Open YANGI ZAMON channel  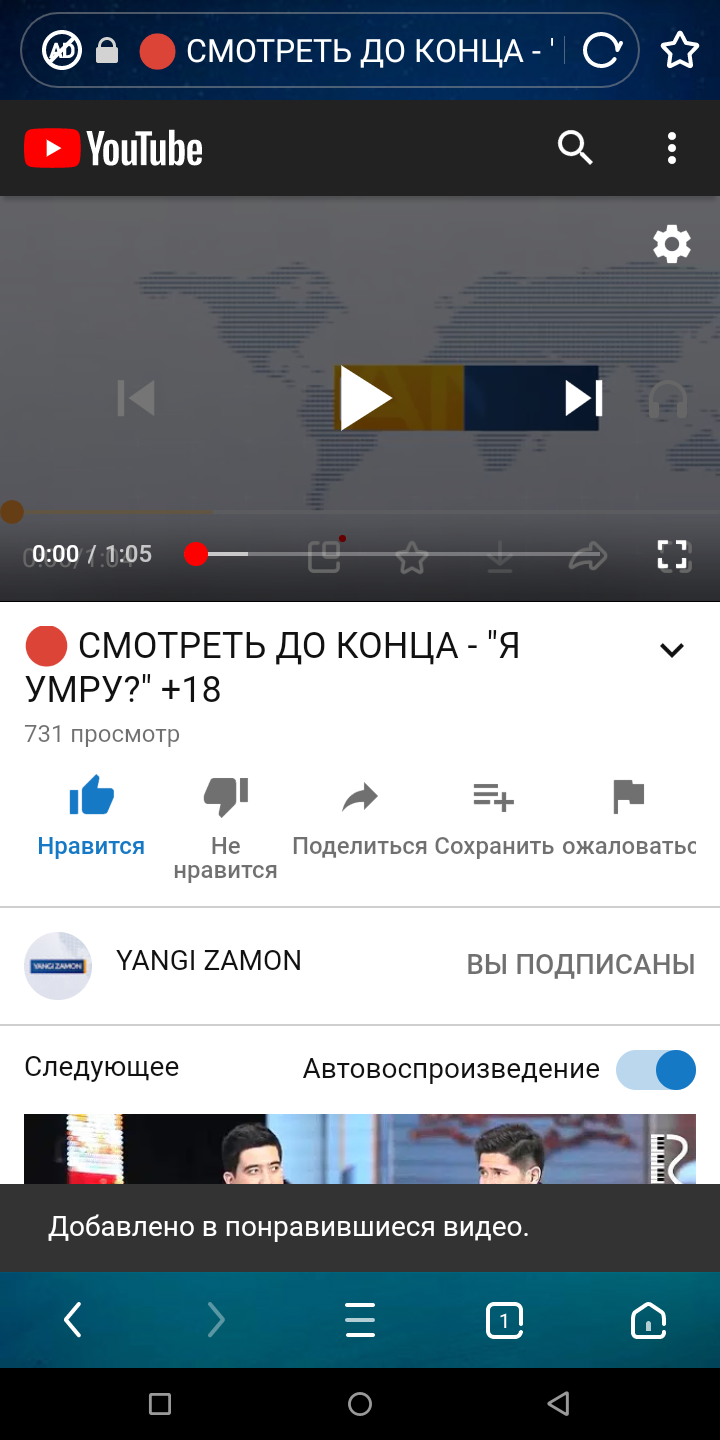208,961
